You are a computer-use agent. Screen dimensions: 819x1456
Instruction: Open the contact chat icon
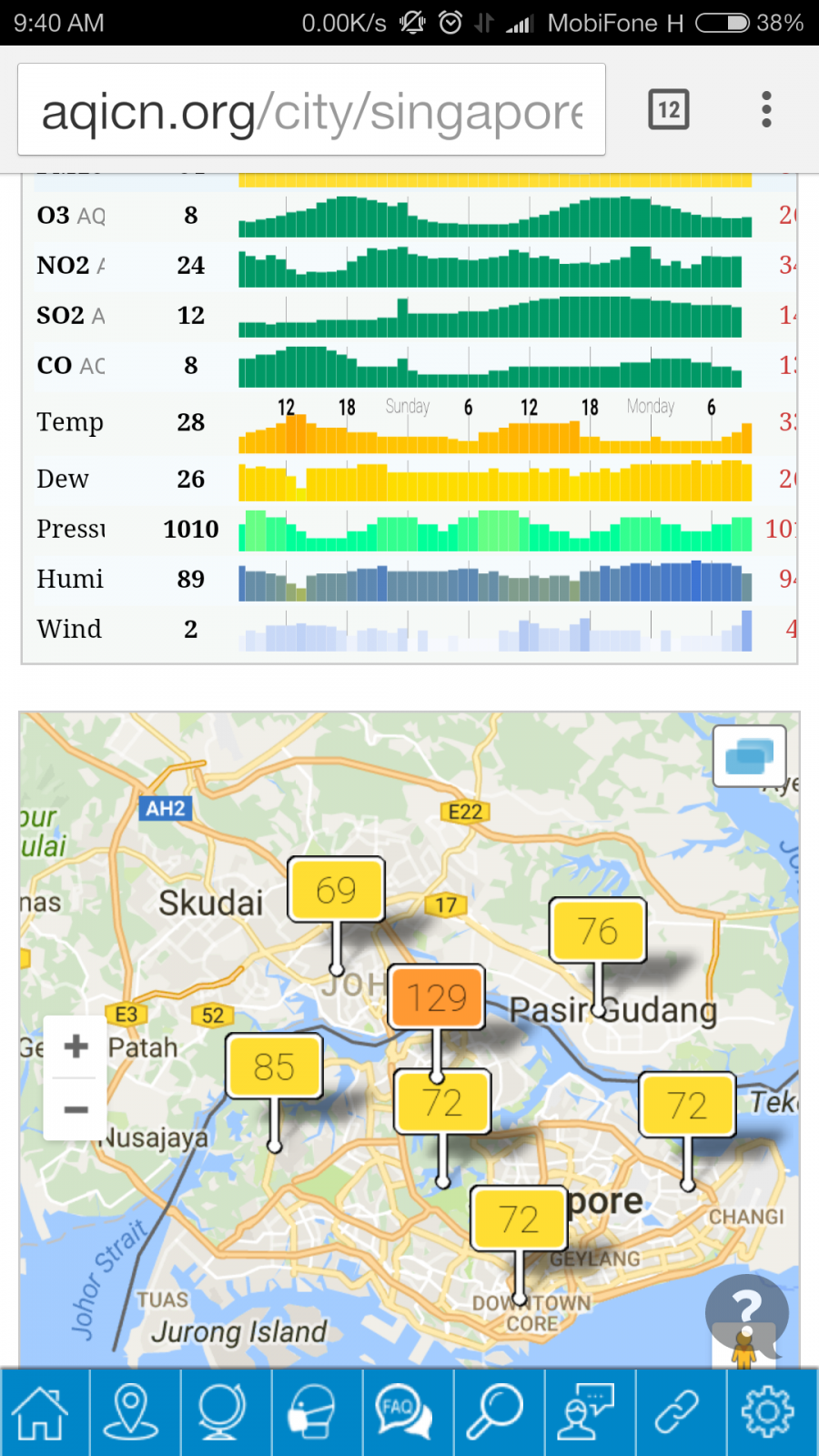[x=586, y=1412]
